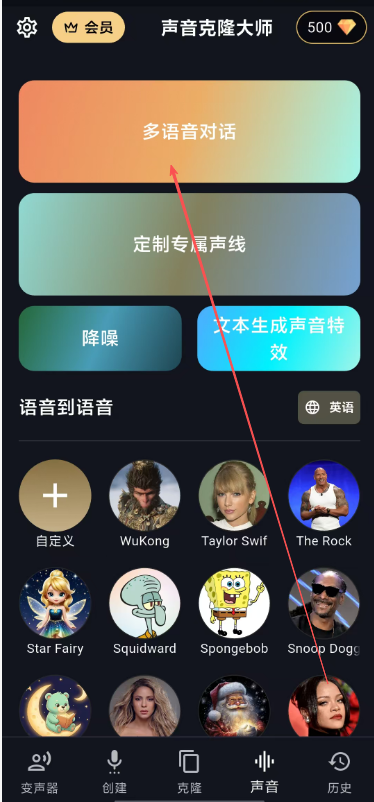
Task: Open the 克隆 tab
Action: click(189, 771)
